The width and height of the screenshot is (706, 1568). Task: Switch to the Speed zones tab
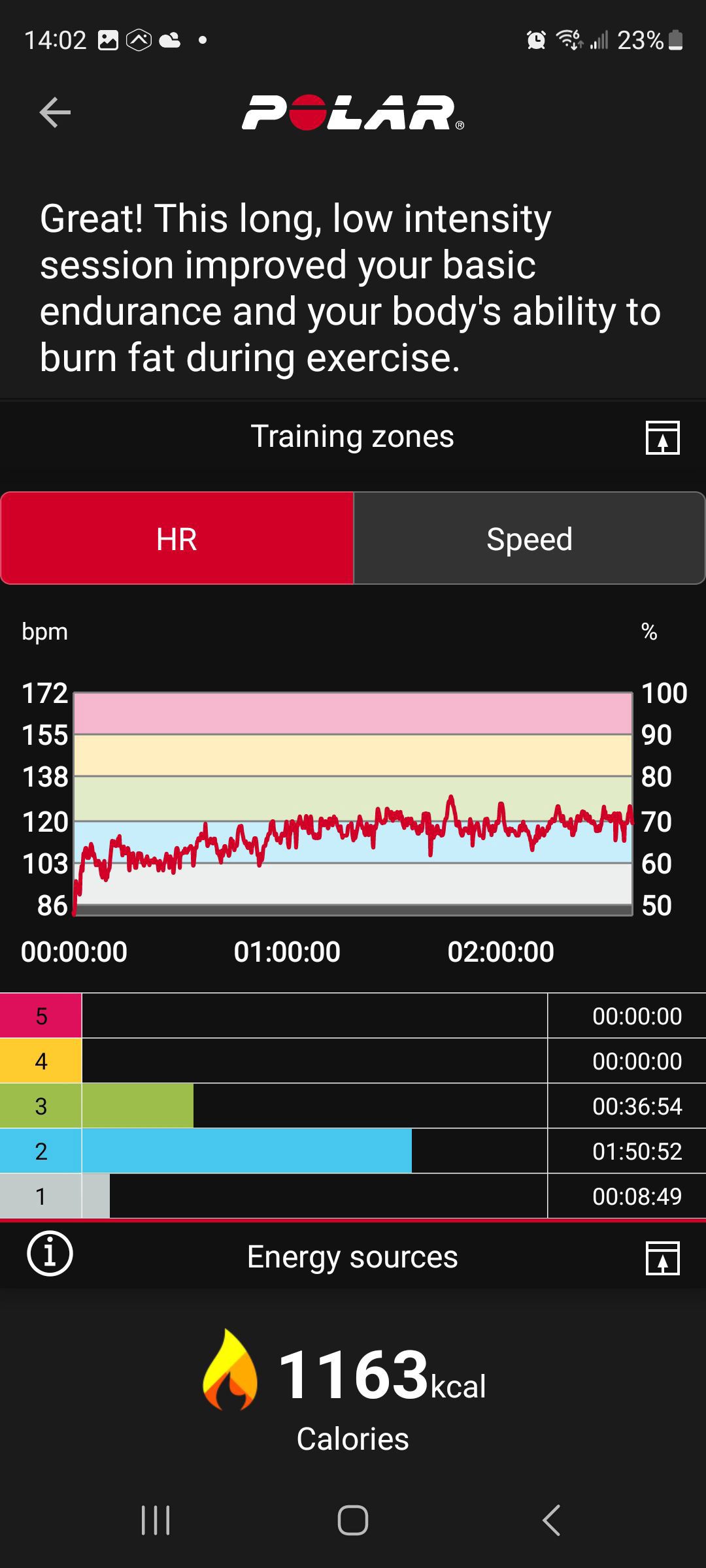[x=529, y=538]
